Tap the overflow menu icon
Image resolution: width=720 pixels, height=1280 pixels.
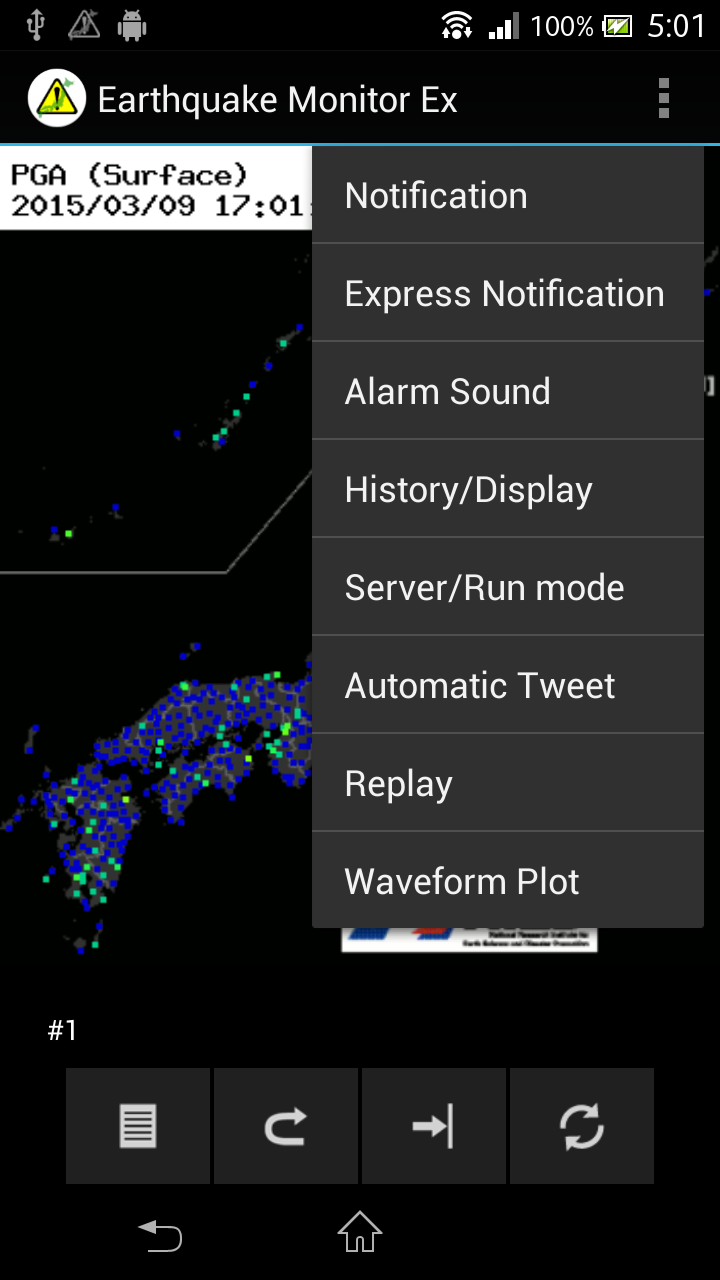click(663, 99)
